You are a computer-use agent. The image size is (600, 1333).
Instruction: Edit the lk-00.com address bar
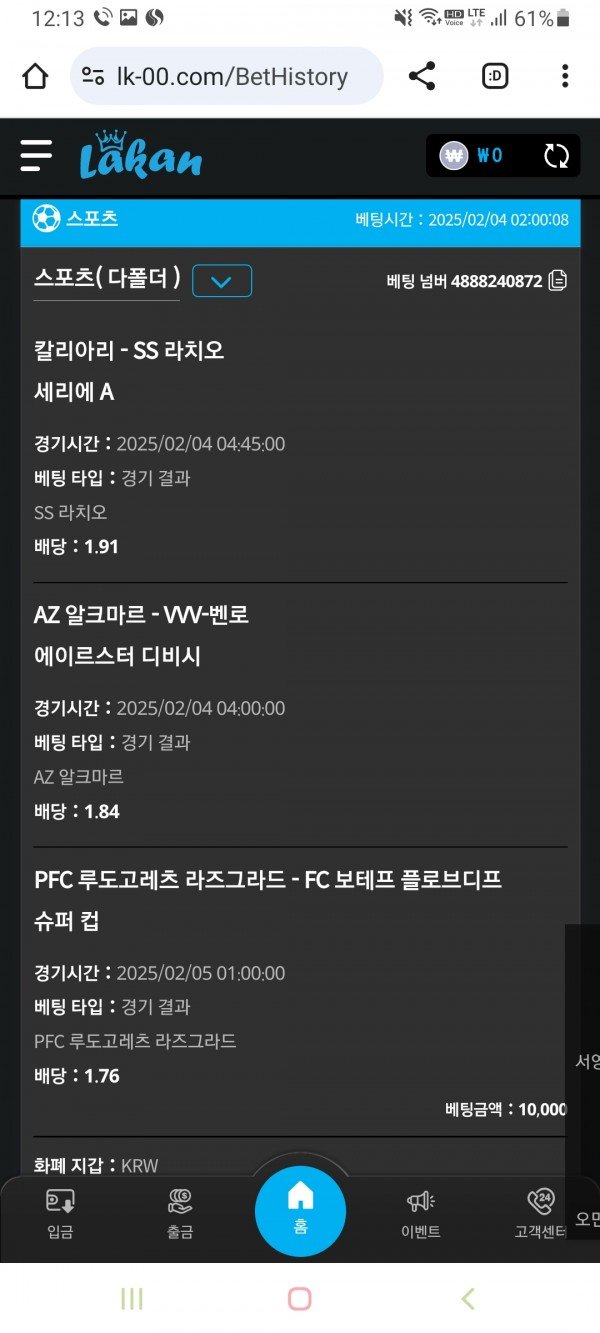230,76
